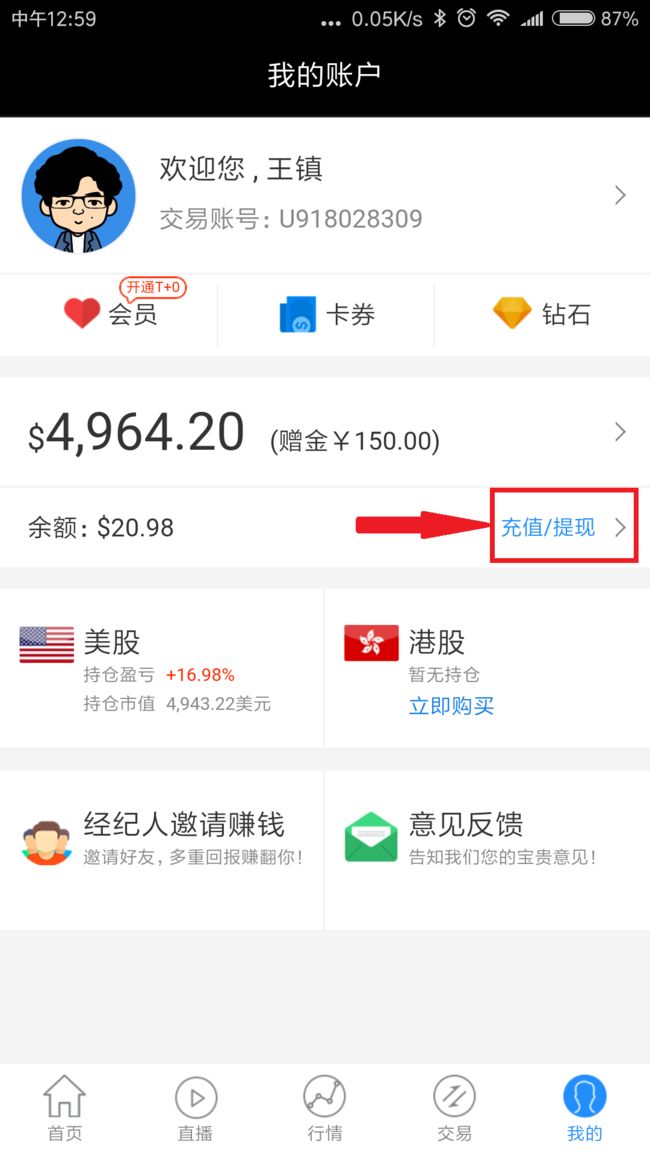The image size is (650, 1156).
Task: Open the 美股 US stocks holdings card
Action: [x=161, y=668]
